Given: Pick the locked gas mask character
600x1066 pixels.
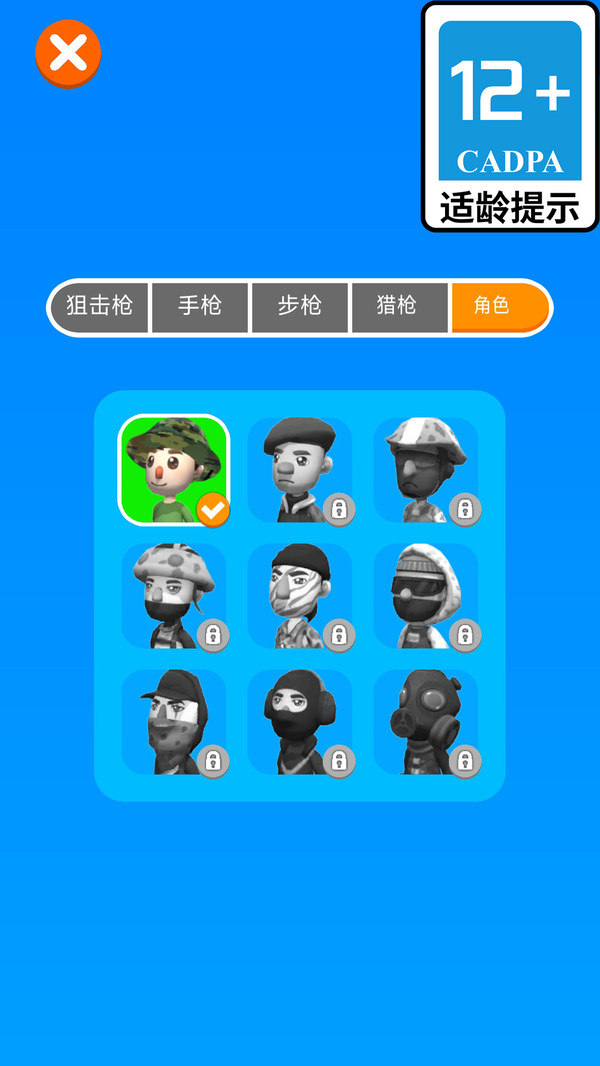Looking at the screenshot, I should tap(426, 722).
